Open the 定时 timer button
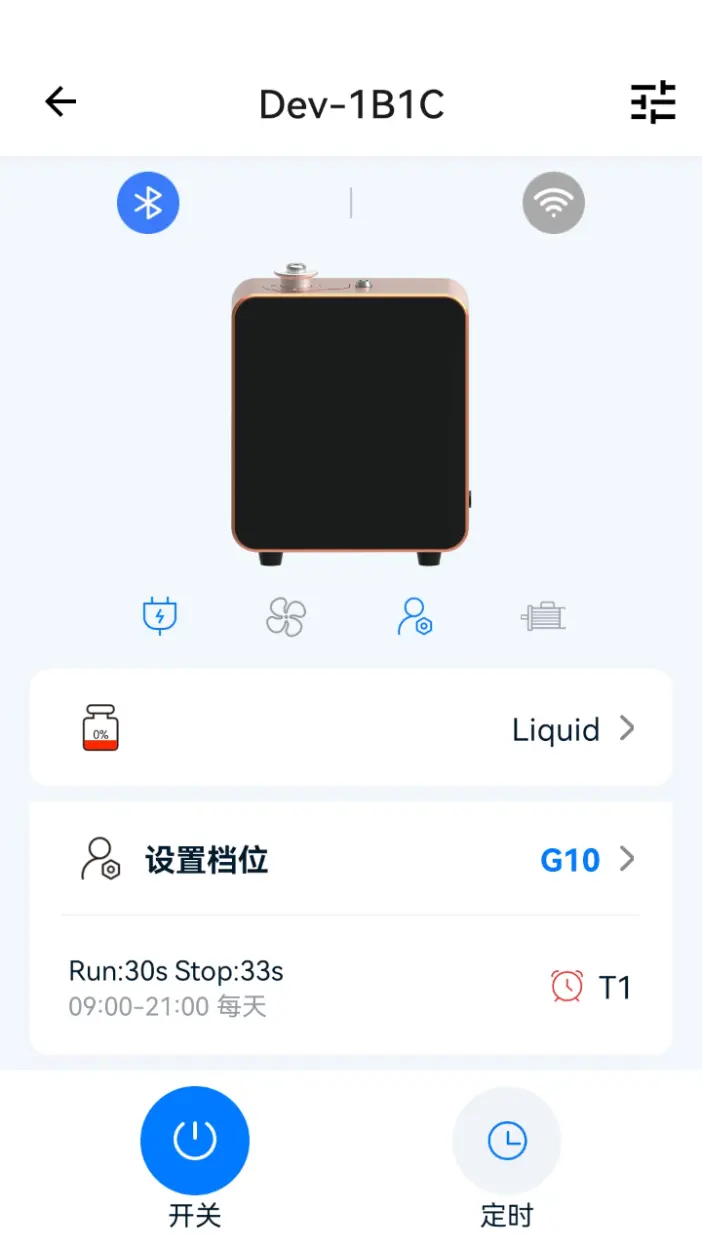The image size is (702, 1248). 507,1141
